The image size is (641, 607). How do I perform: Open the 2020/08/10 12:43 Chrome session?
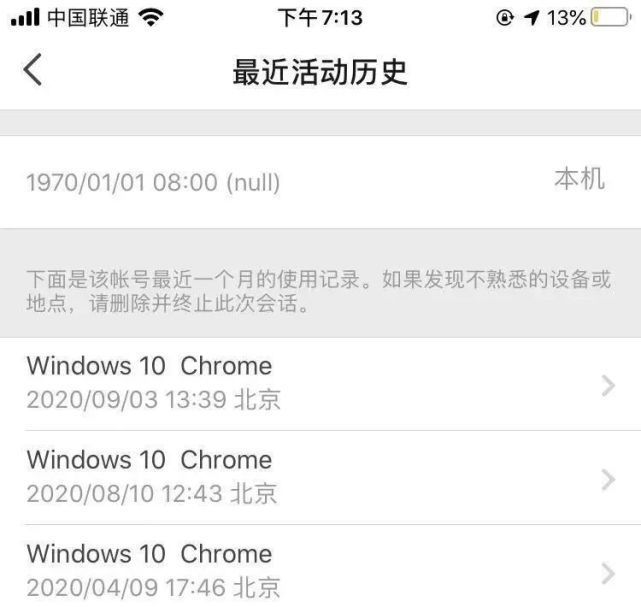tap(320, 478)
